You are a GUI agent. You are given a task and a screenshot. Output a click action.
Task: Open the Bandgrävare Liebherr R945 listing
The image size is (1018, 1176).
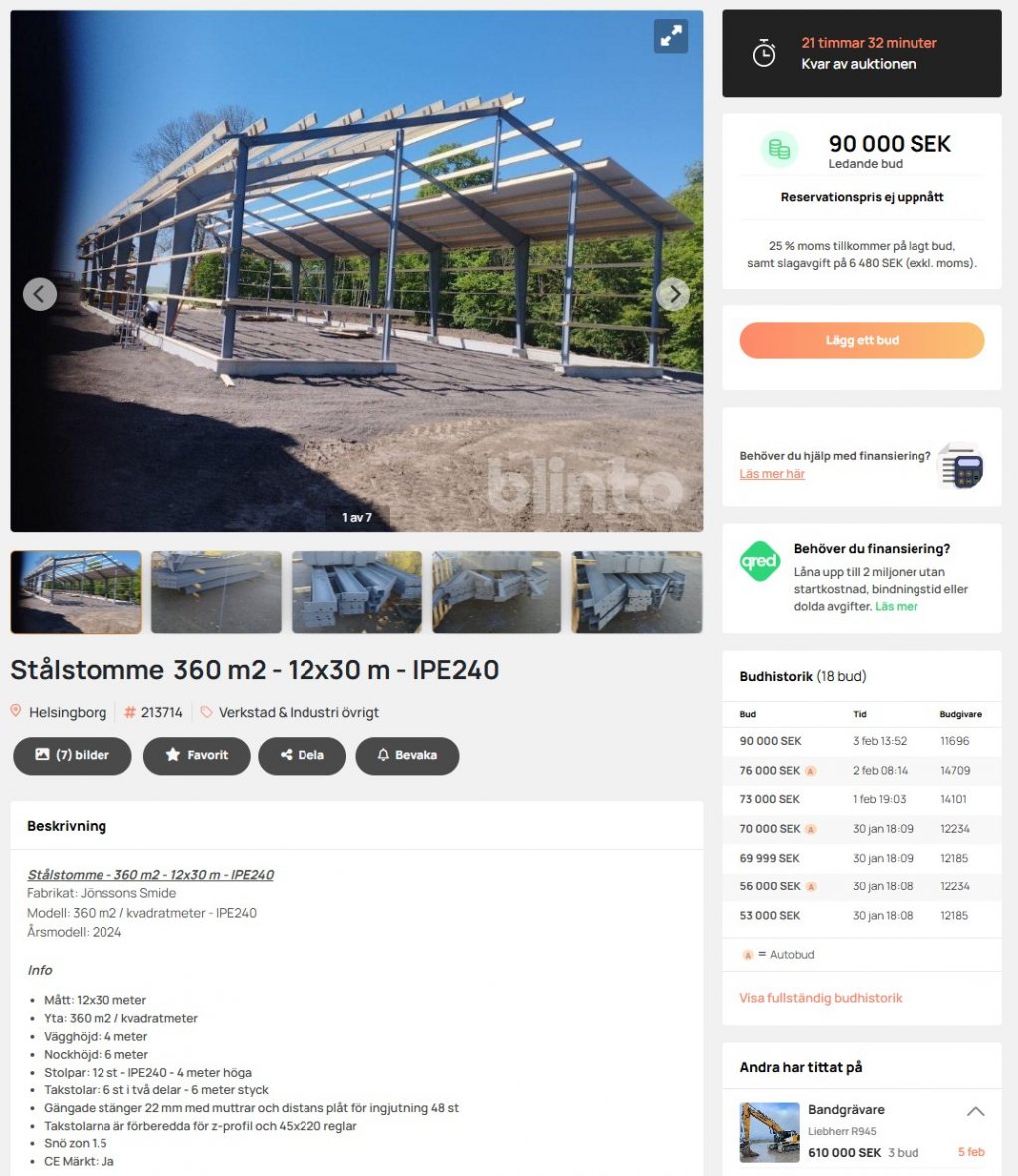(x=846, y=1110)
